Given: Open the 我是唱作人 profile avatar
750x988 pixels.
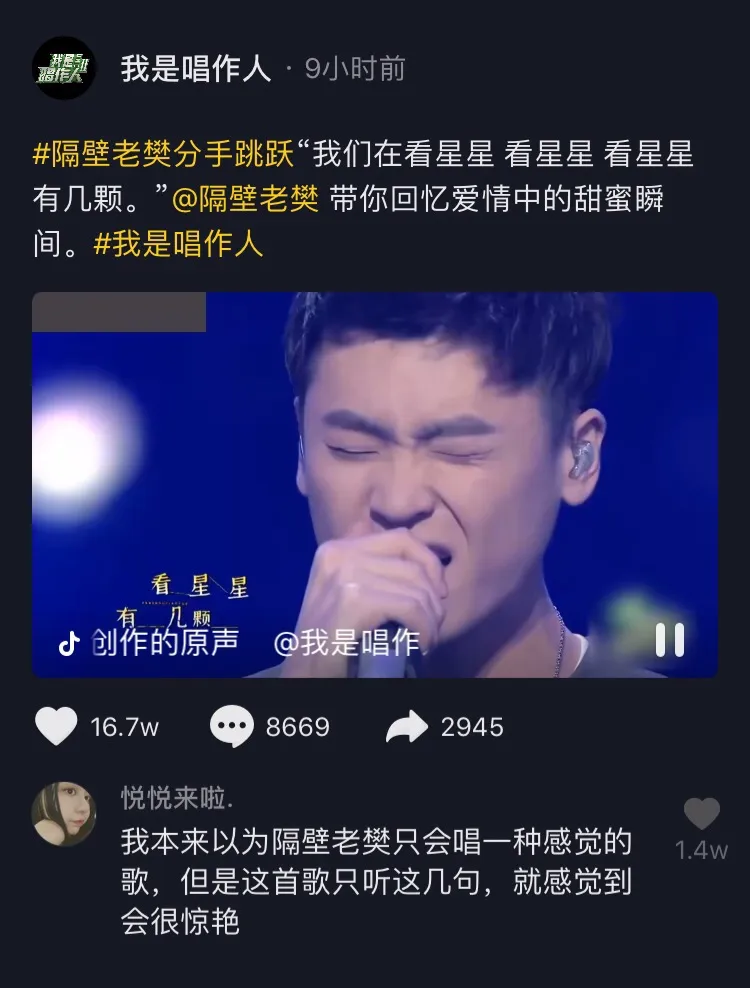Looking at the screenshot, I should click(x=64, y=68).
